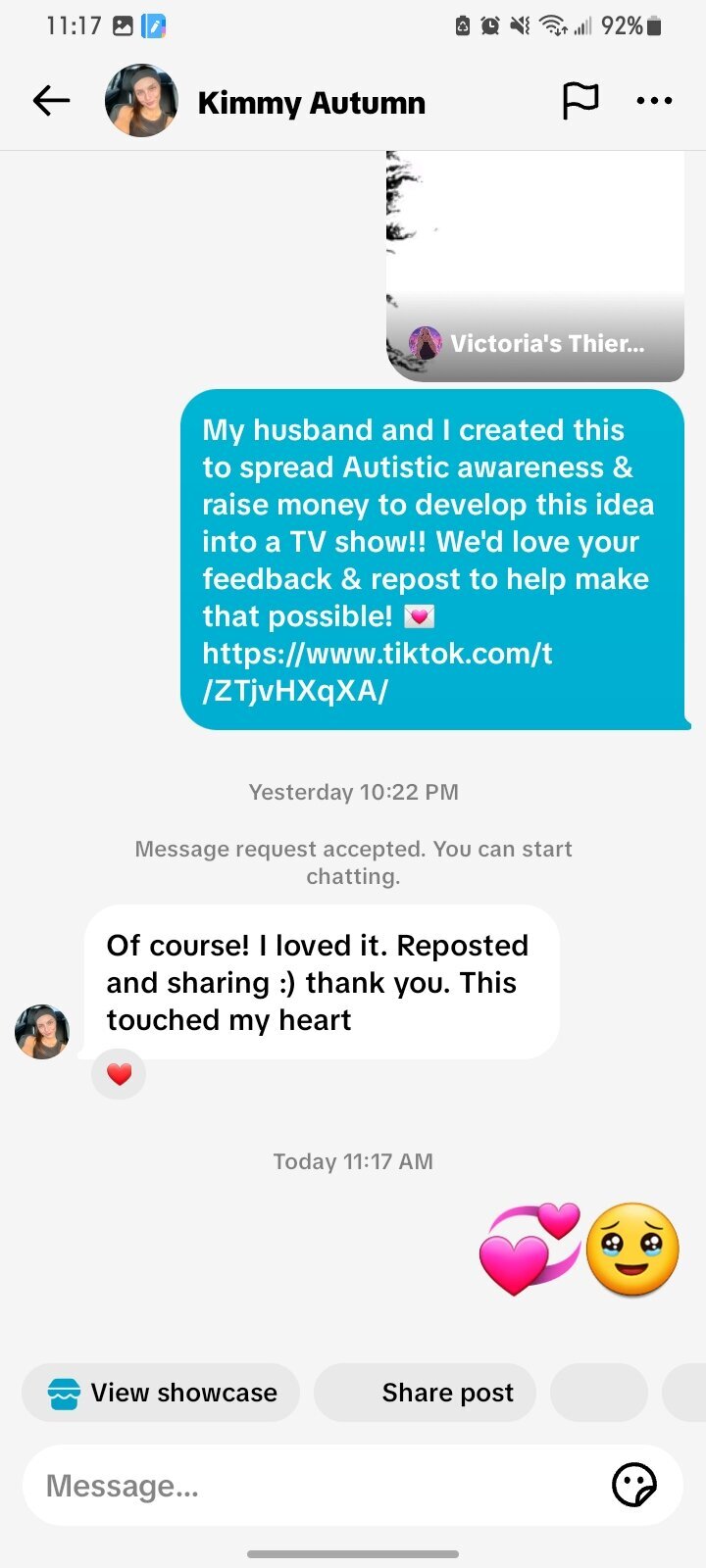Report this conversation with the flag icon
706x1568 pixels.
[580, 101]
